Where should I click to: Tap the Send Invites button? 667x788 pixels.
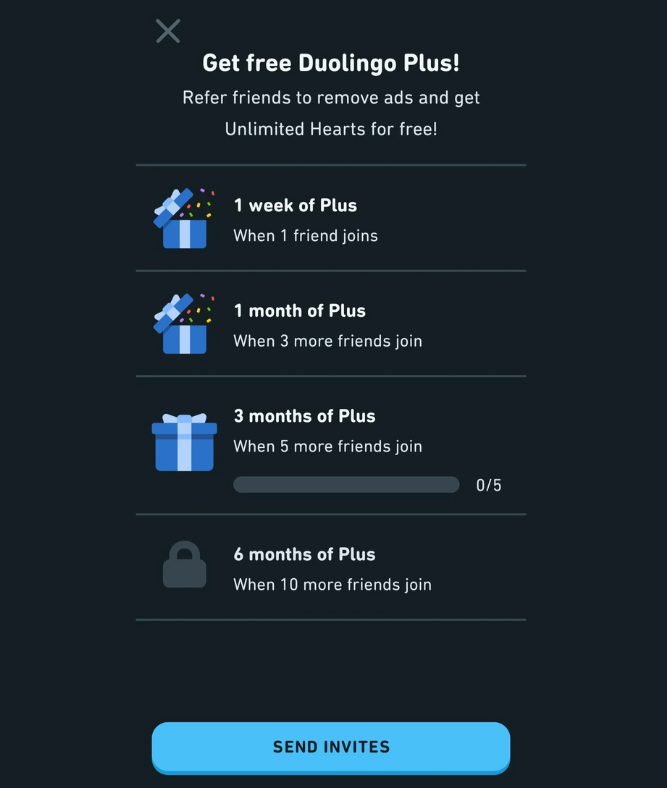point(331,746)
